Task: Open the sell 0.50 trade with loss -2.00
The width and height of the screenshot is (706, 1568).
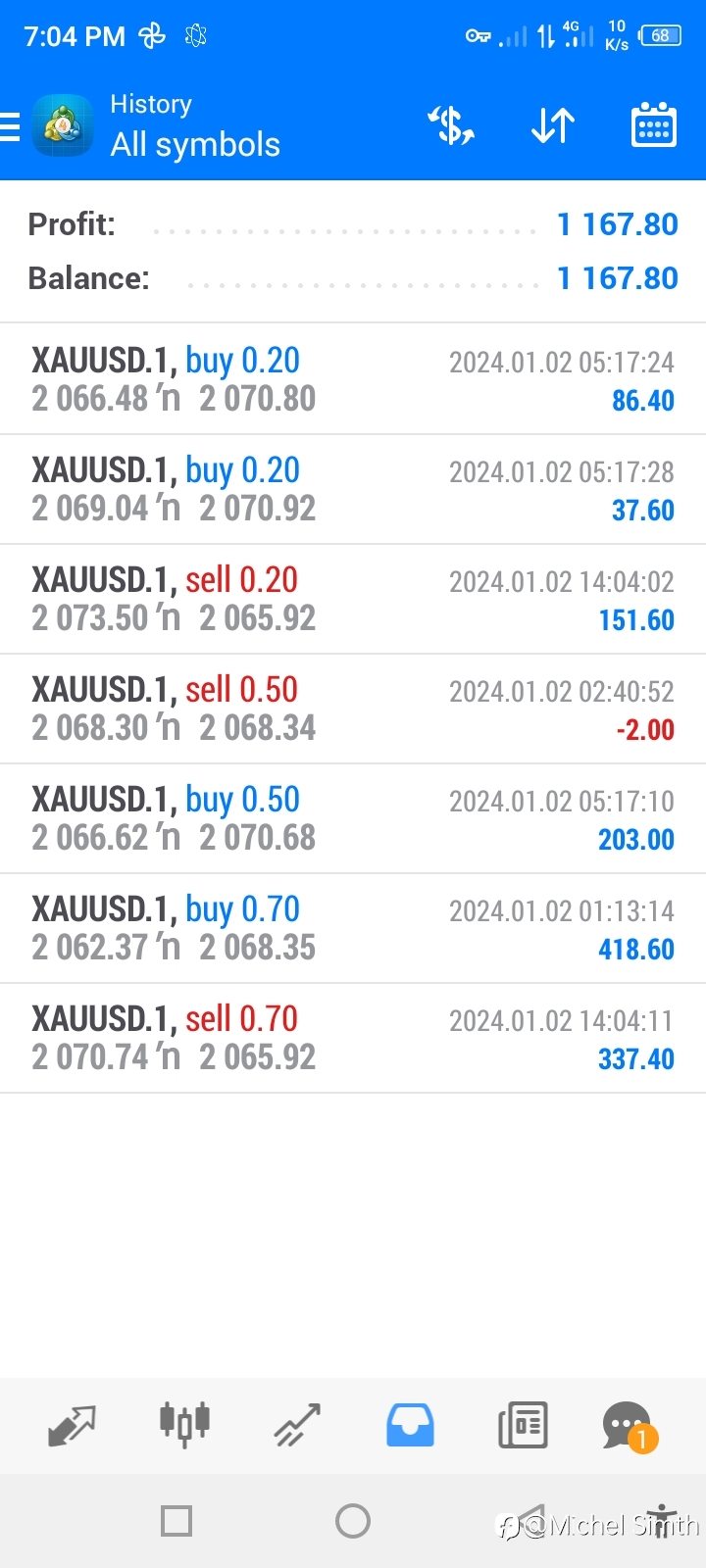Action: pos(353,709)
